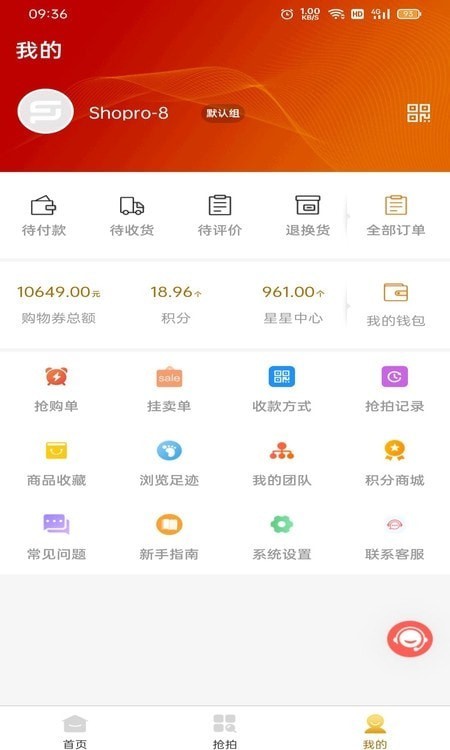The height and width of the screenshot is (750, 450).
Task: Open 挂卖单 consignment orders
Action: pyautogui.click(x=169, y=389)
